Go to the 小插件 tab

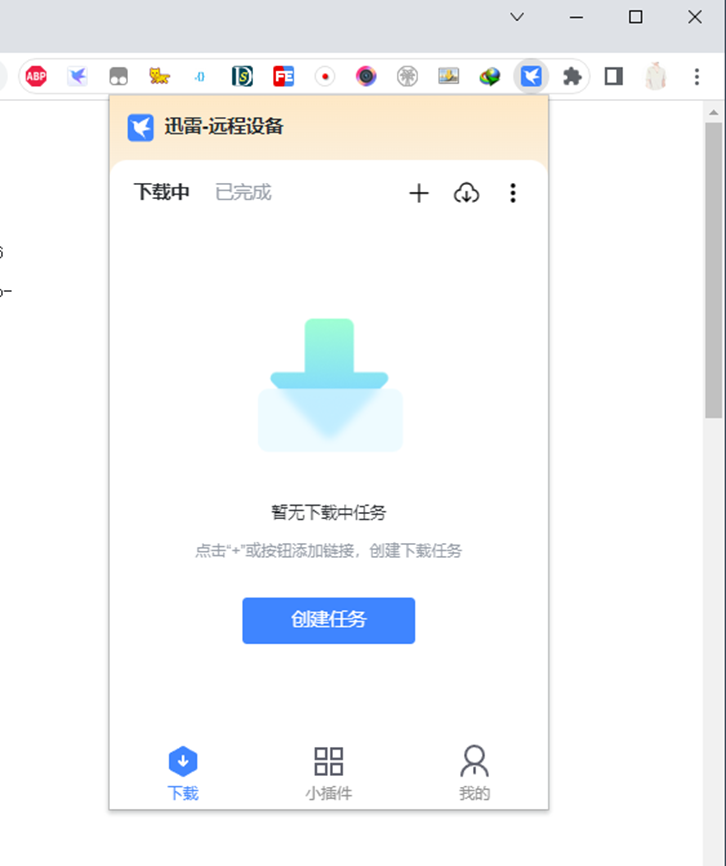coord(328,773)
